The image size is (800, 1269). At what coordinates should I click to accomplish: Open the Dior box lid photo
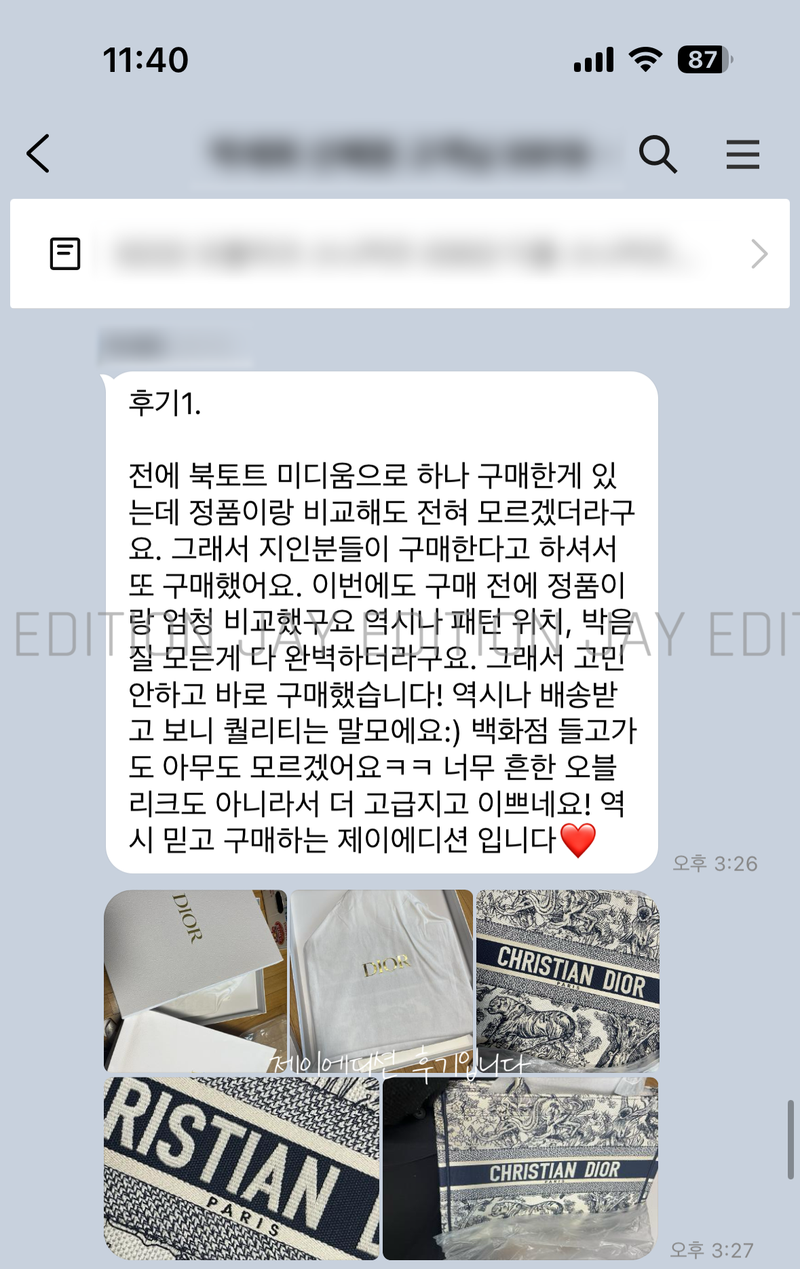[195, 980]
